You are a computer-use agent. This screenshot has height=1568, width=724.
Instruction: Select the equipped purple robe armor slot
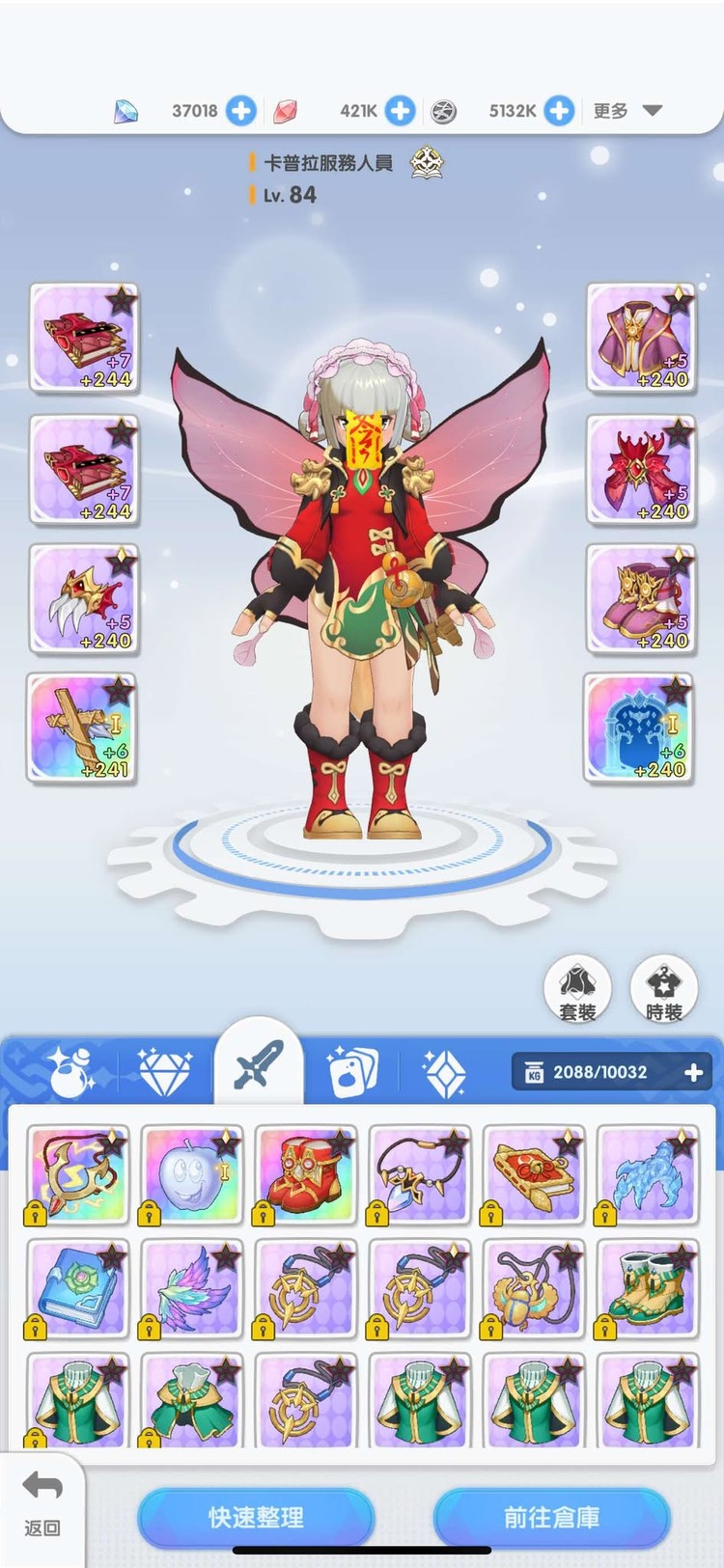(x=641, y=338)
